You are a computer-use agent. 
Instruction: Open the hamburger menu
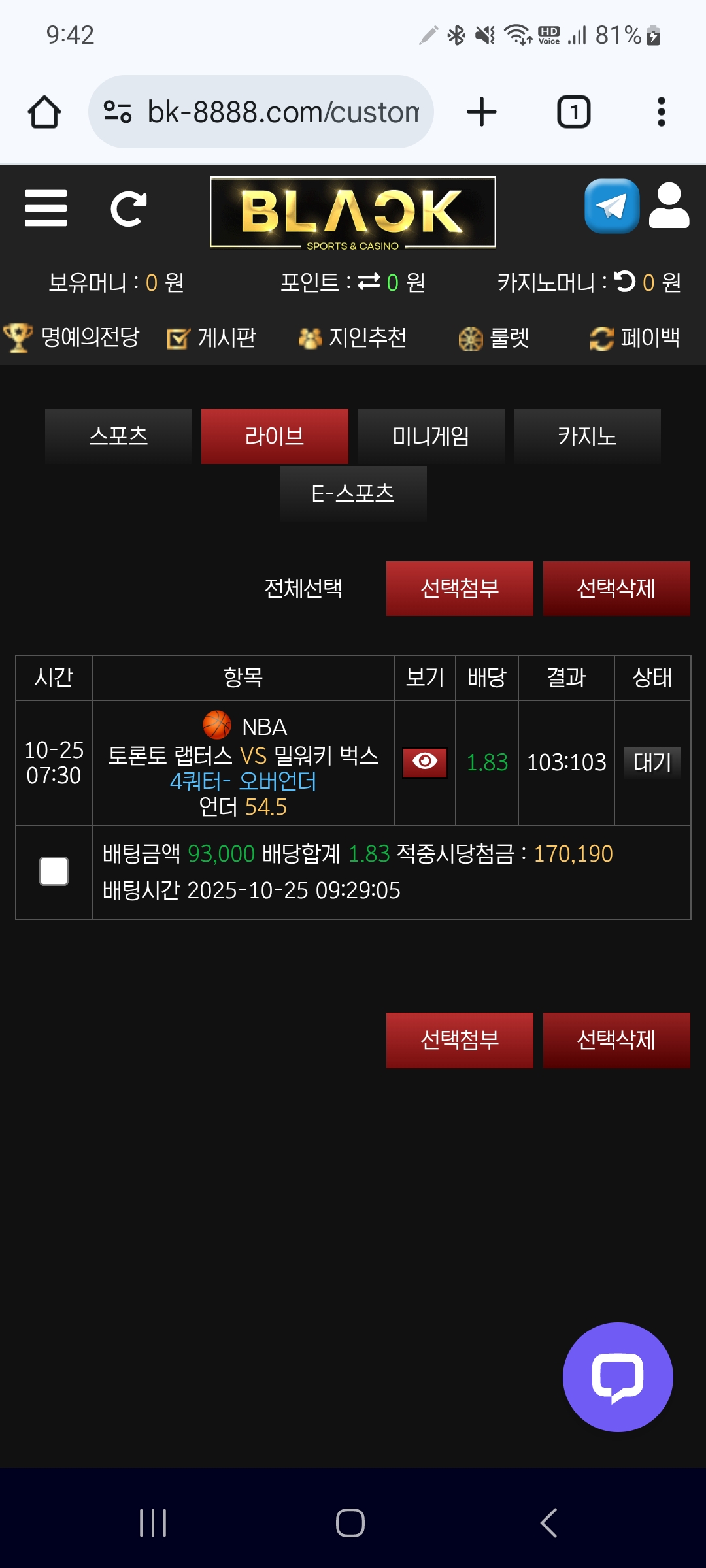pos(46,208)
